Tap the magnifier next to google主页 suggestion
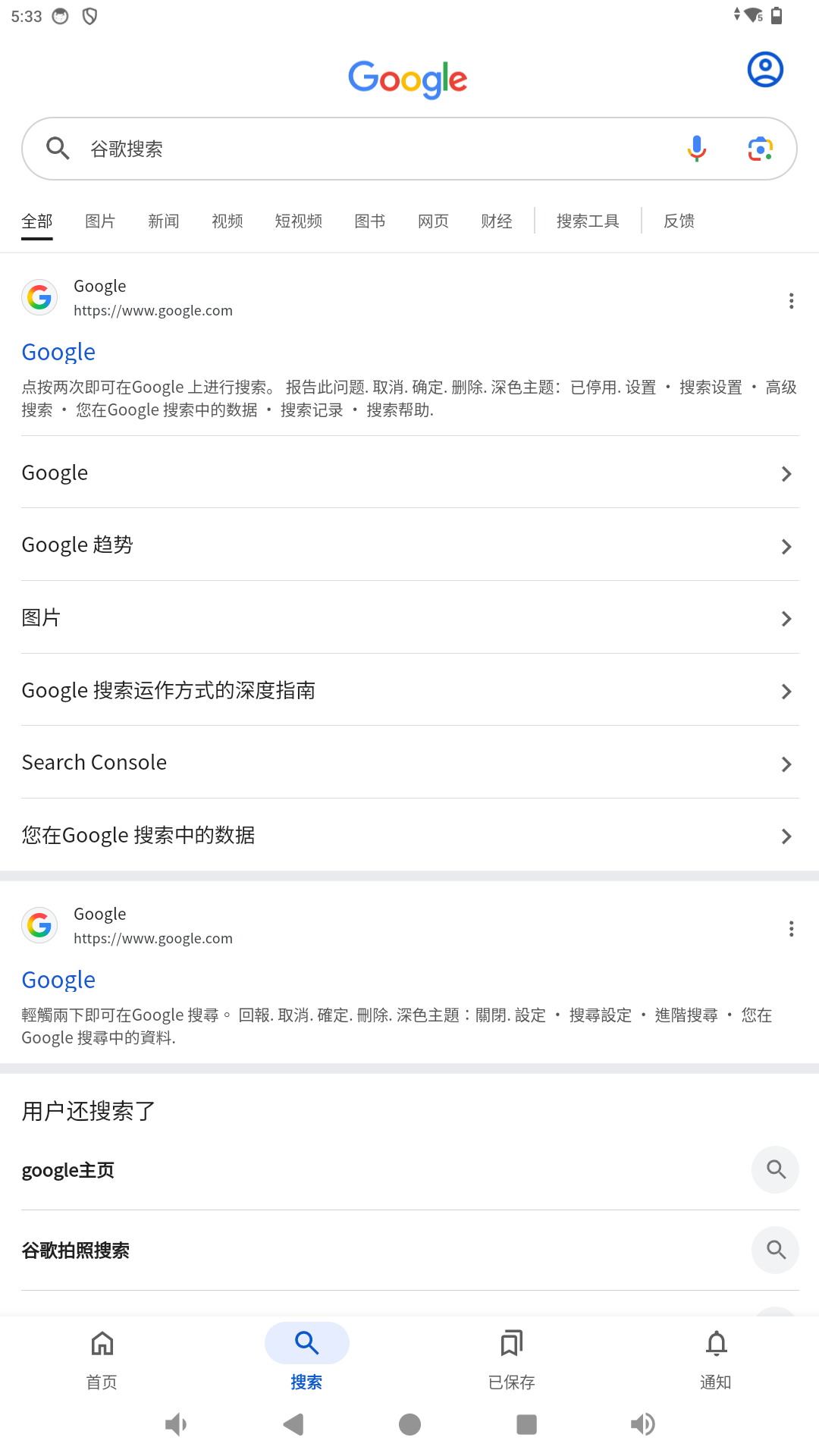This screenshot has width=819, height=1456. point(775,1169)
